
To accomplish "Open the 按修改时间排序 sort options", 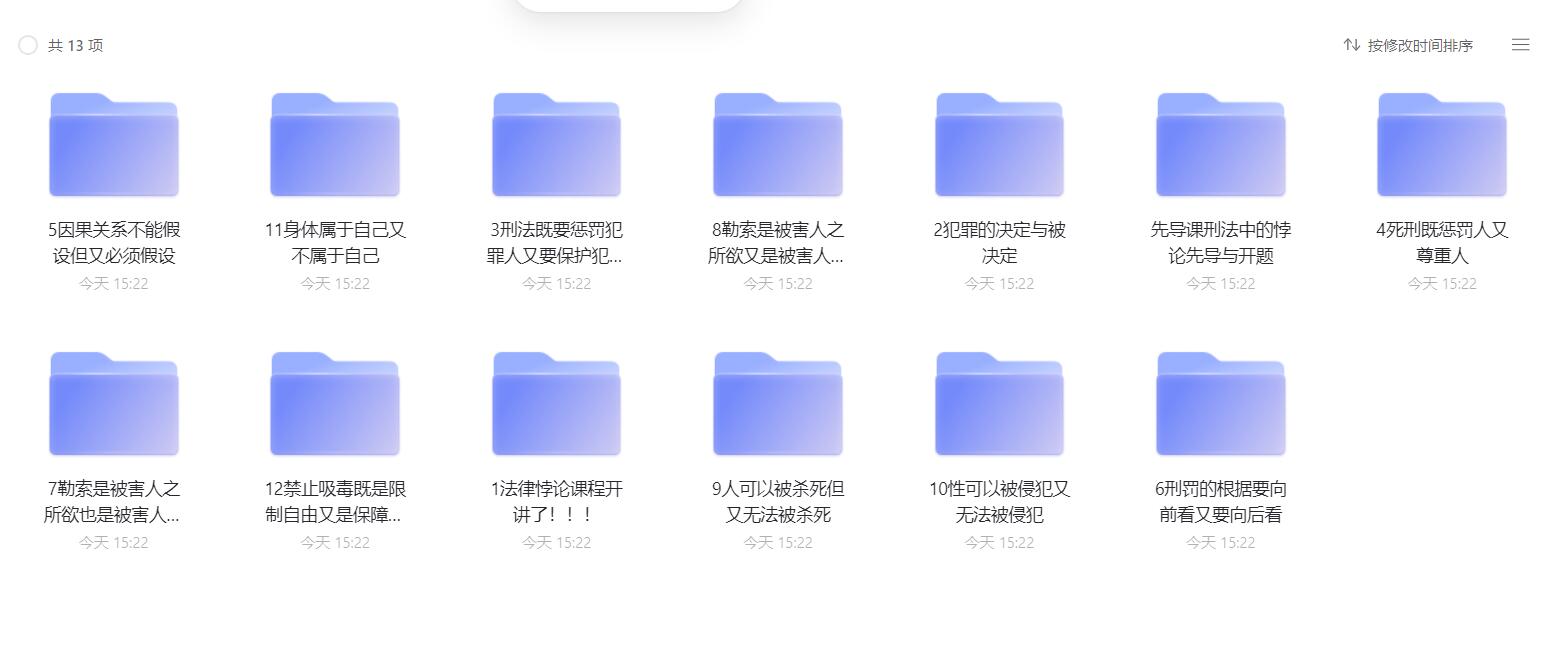I will (x=1408, y=45).
